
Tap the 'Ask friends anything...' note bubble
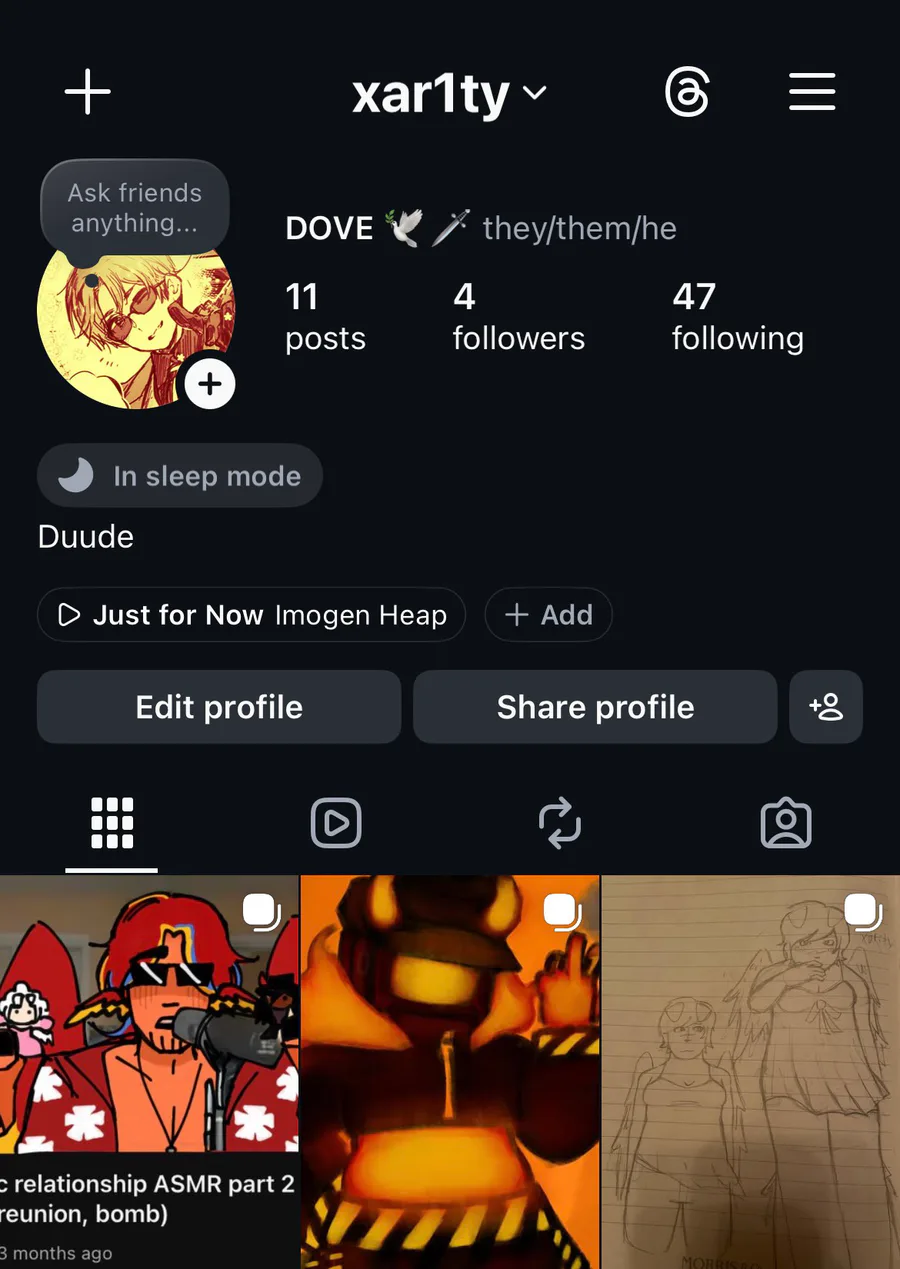[135, 208]
